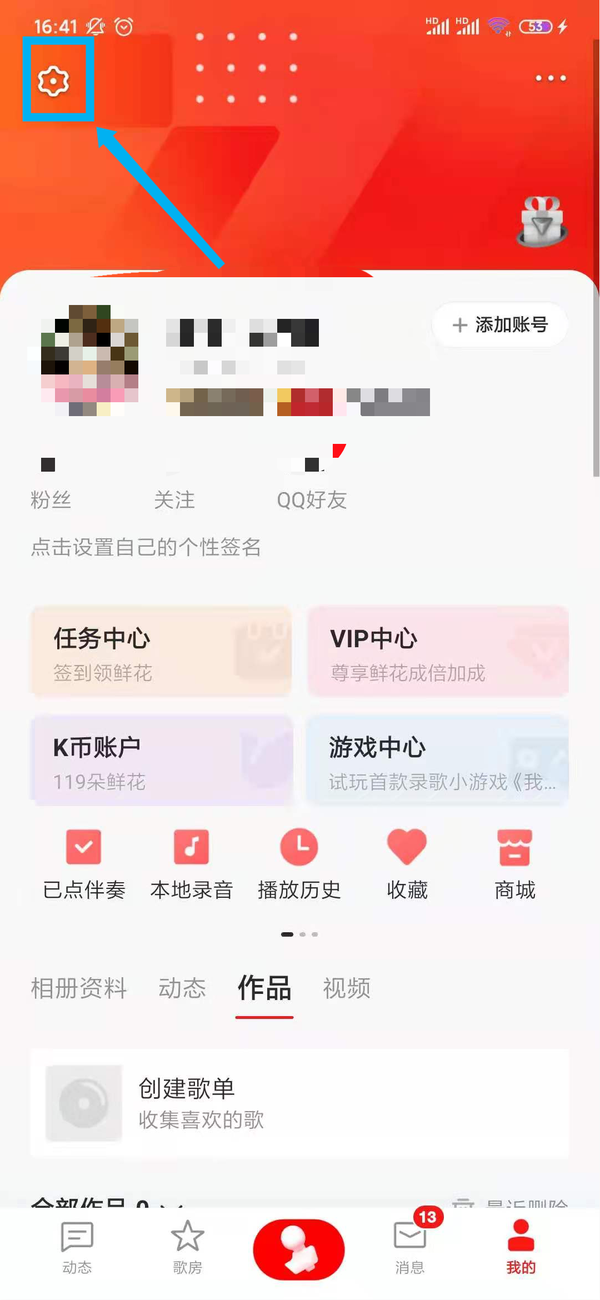This screenshot has height=1300, width=600.
Task: Open the three-dot overflow menu
Action: [x=551, y=78]
